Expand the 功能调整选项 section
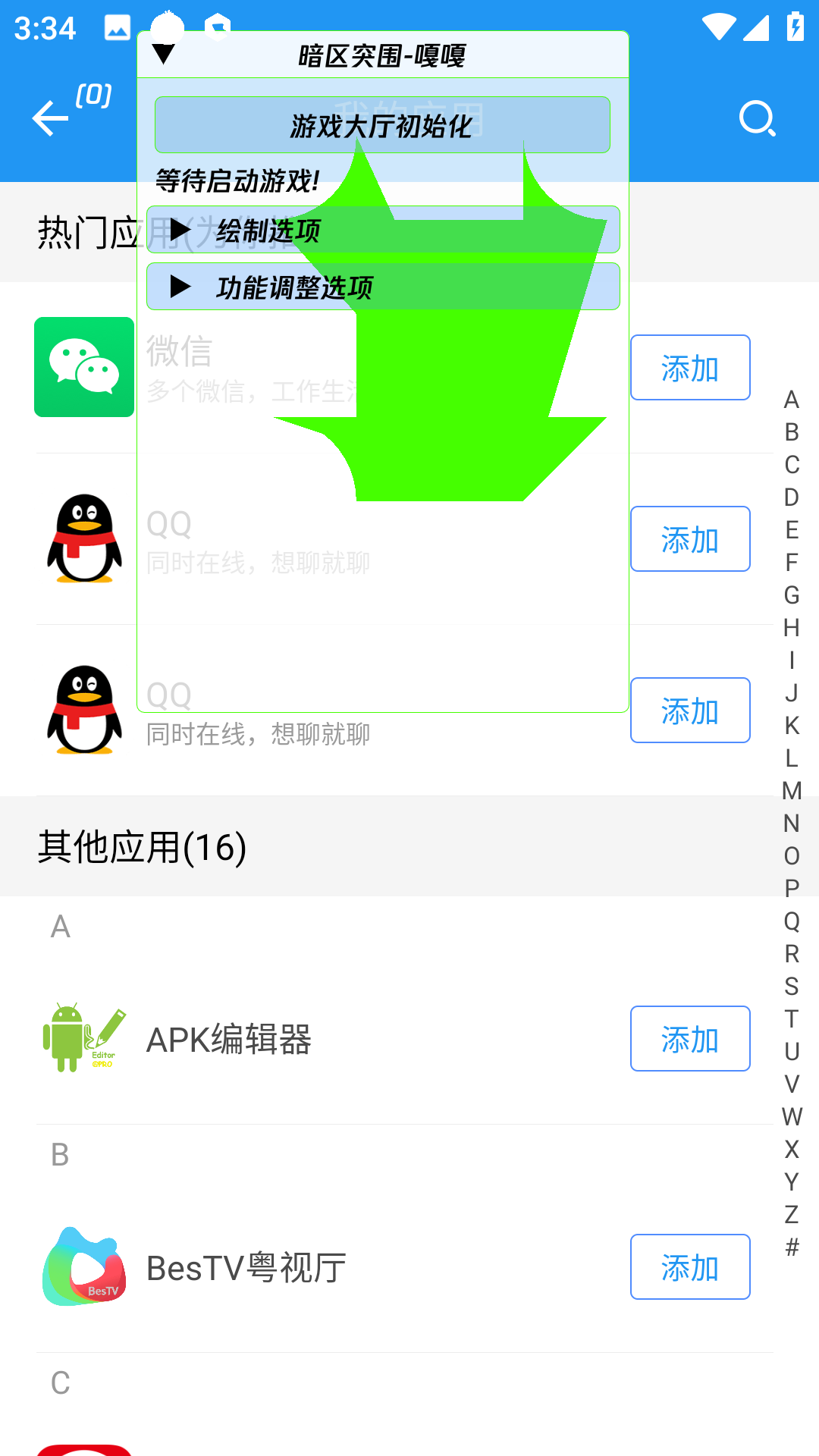Image resolution: width=819 pixels, height=1456 pixels. pyautogui.click(x=383, y=287)
